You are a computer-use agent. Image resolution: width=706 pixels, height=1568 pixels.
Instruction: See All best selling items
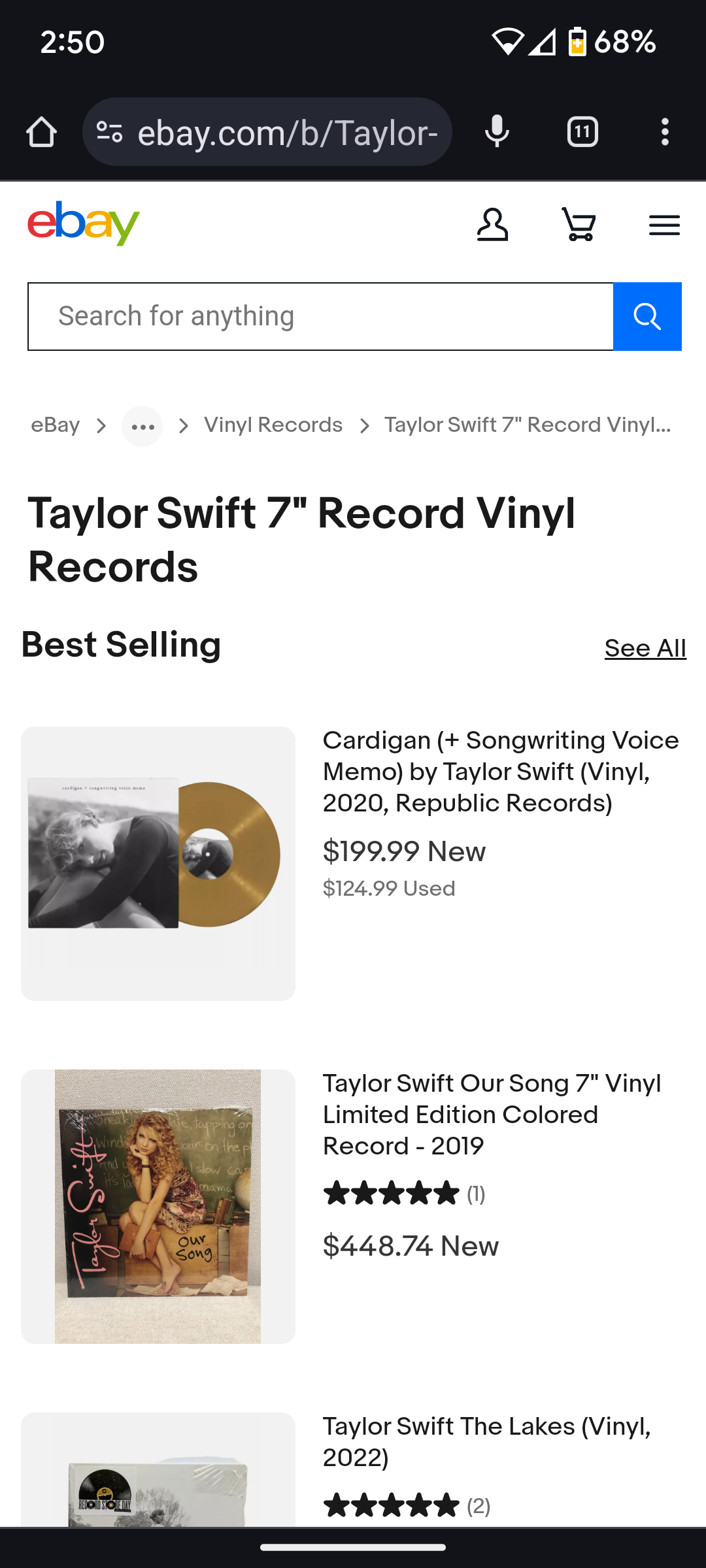point(645,649)
